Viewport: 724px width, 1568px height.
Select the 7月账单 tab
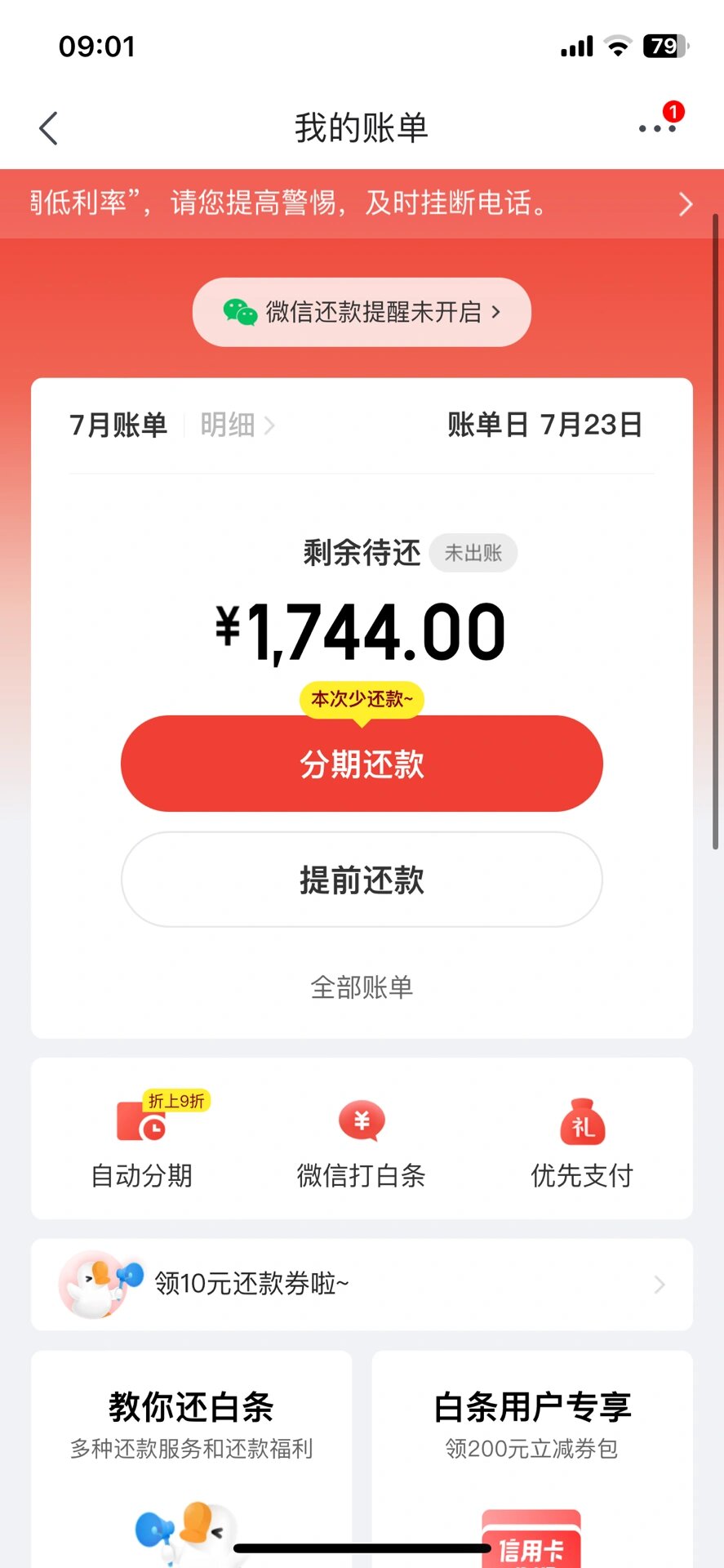click(x=118, y=425)
